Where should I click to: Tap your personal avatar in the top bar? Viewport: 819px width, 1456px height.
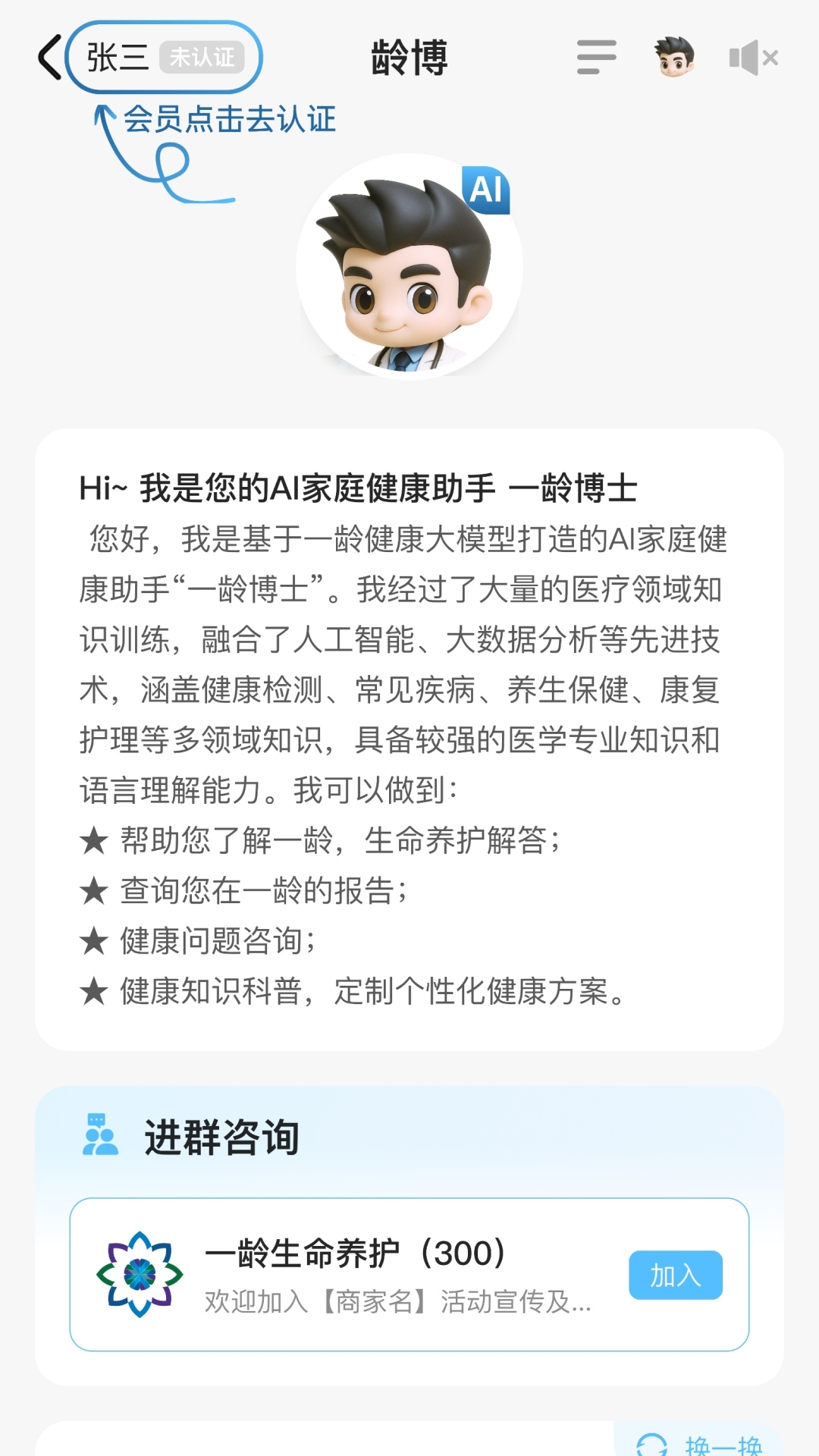(x=675, y=57)
